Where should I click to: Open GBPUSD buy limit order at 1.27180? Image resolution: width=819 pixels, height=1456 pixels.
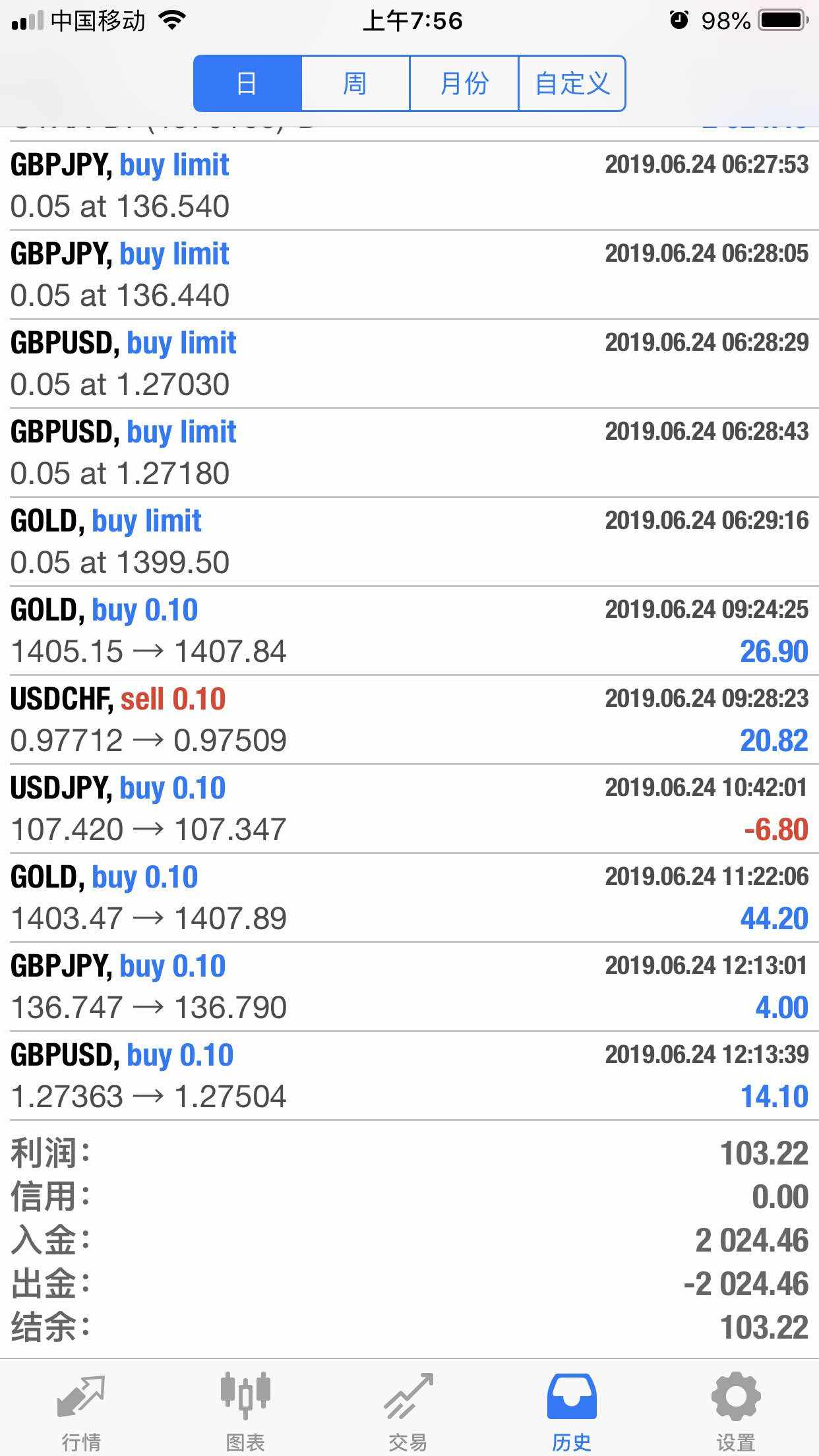(x=409, y=452)
